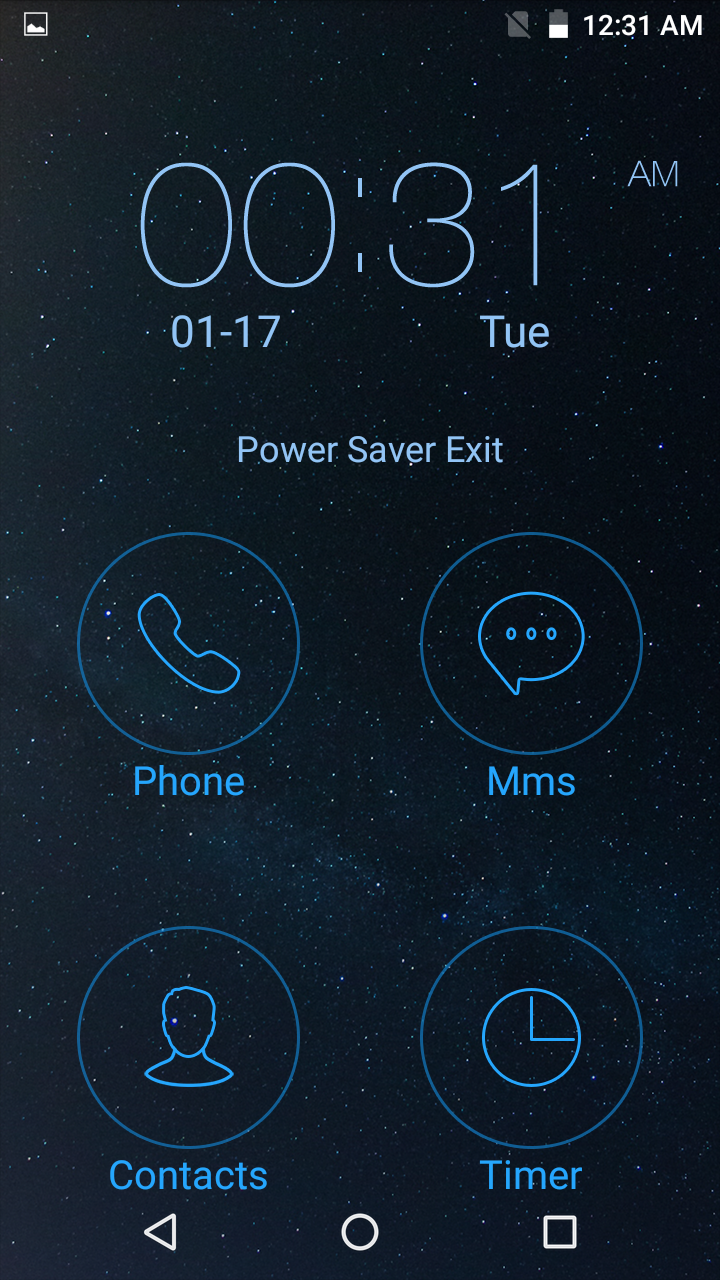Viewport: 720px width, 1280px height.
Task: Start the Timer app
Action: coord(531,1037)
